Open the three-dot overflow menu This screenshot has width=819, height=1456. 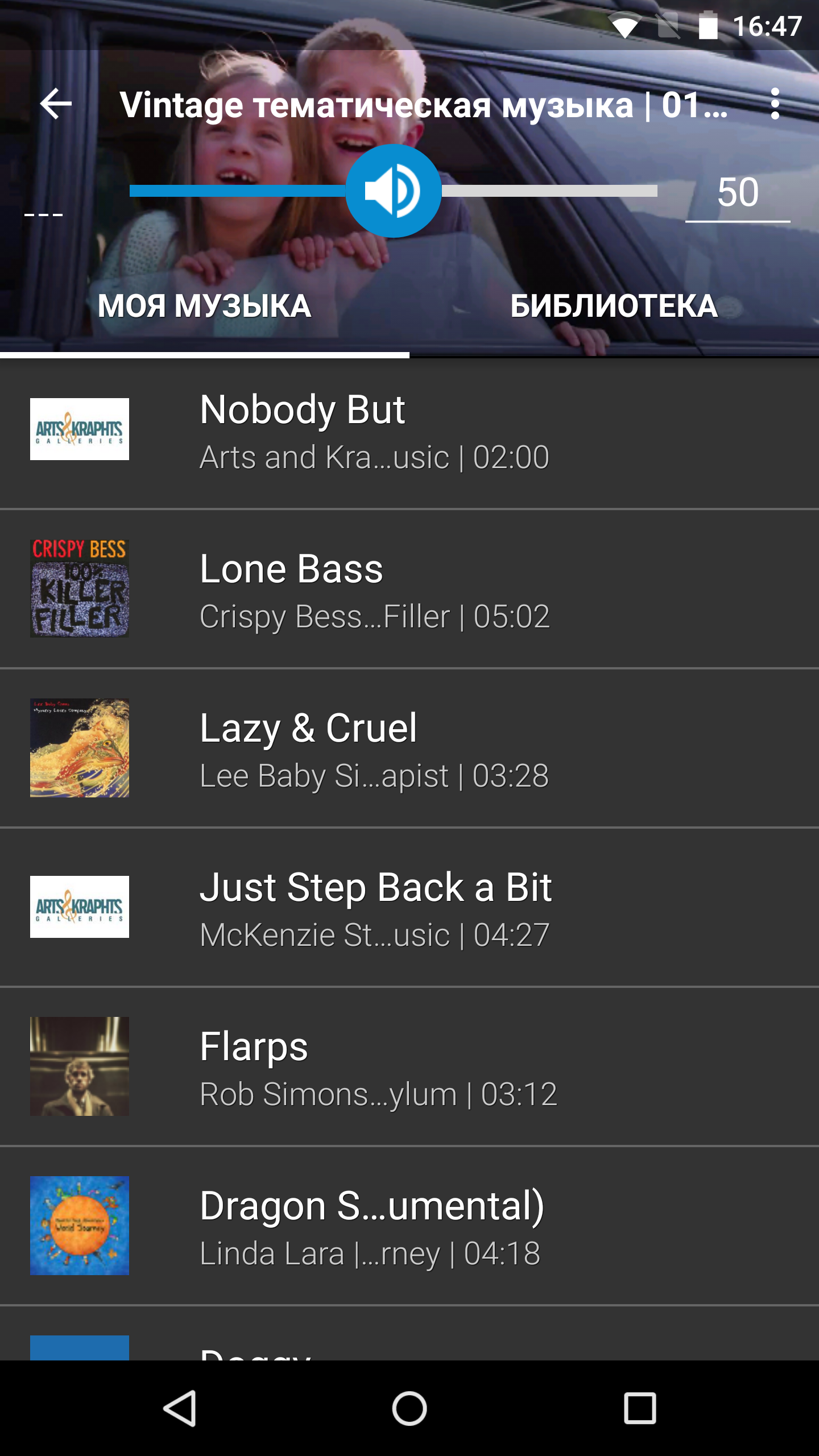coord(775,104)
